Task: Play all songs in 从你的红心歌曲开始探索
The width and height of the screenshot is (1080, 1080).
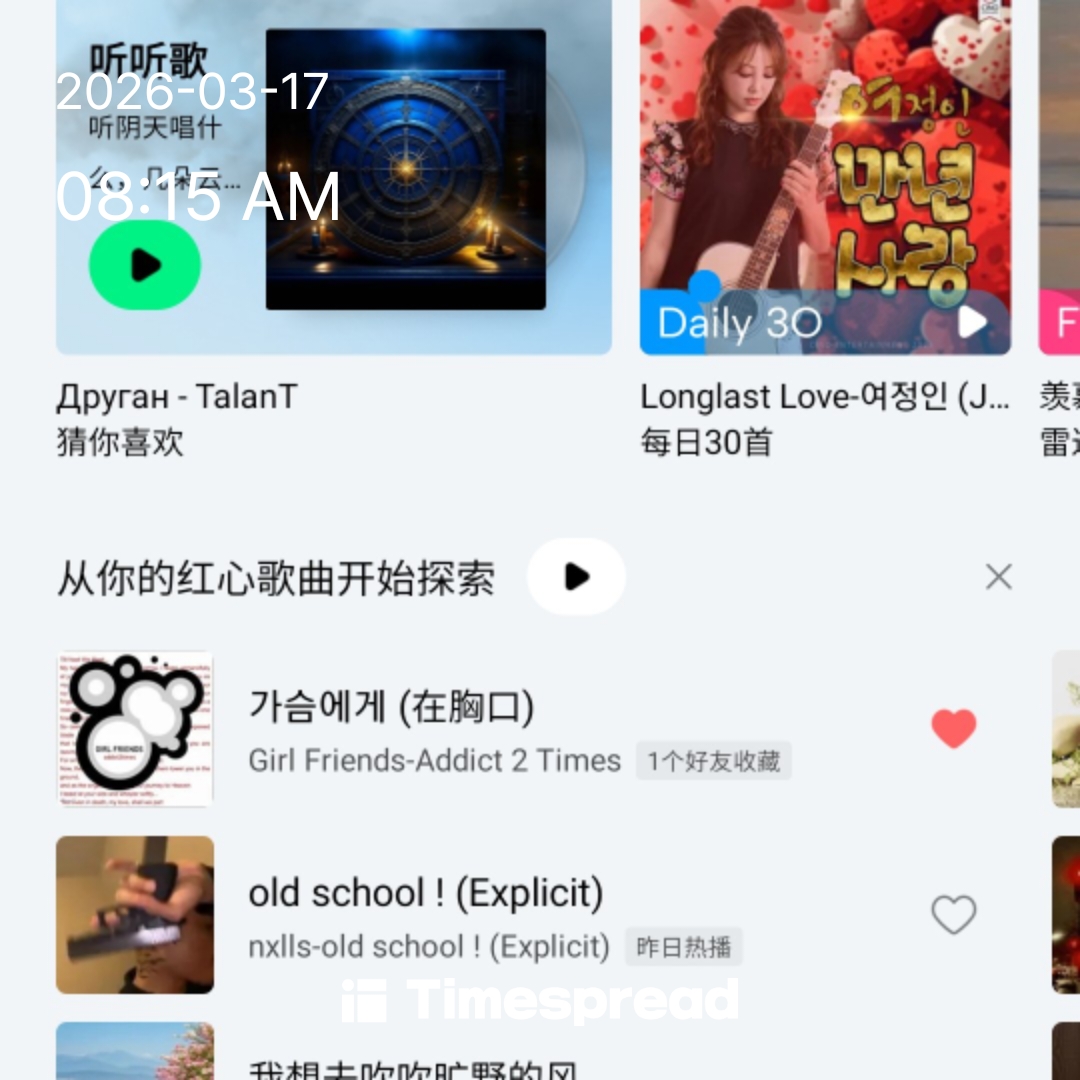Action: point(576,577)
